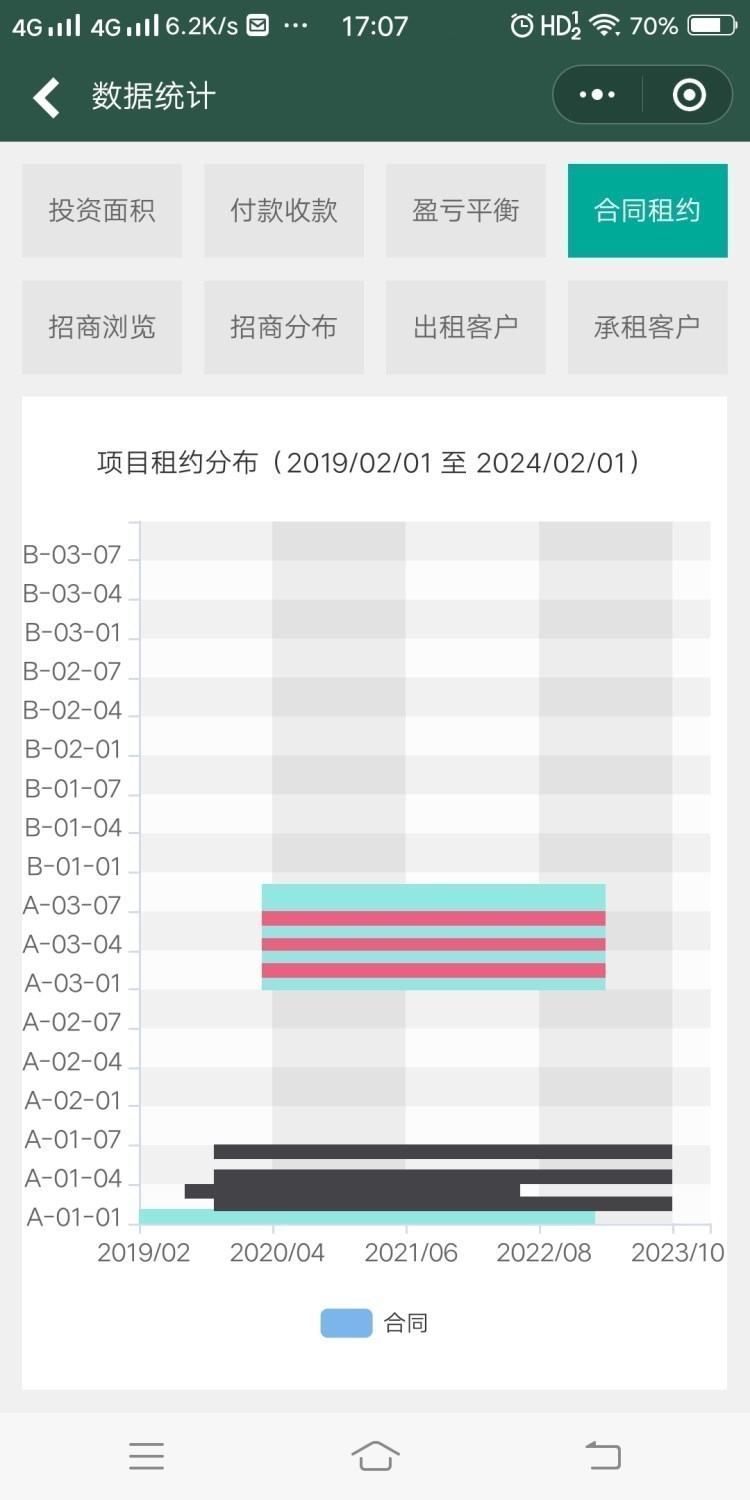
Task: Open the 承租客户 tab
Action: click(647, 327)
